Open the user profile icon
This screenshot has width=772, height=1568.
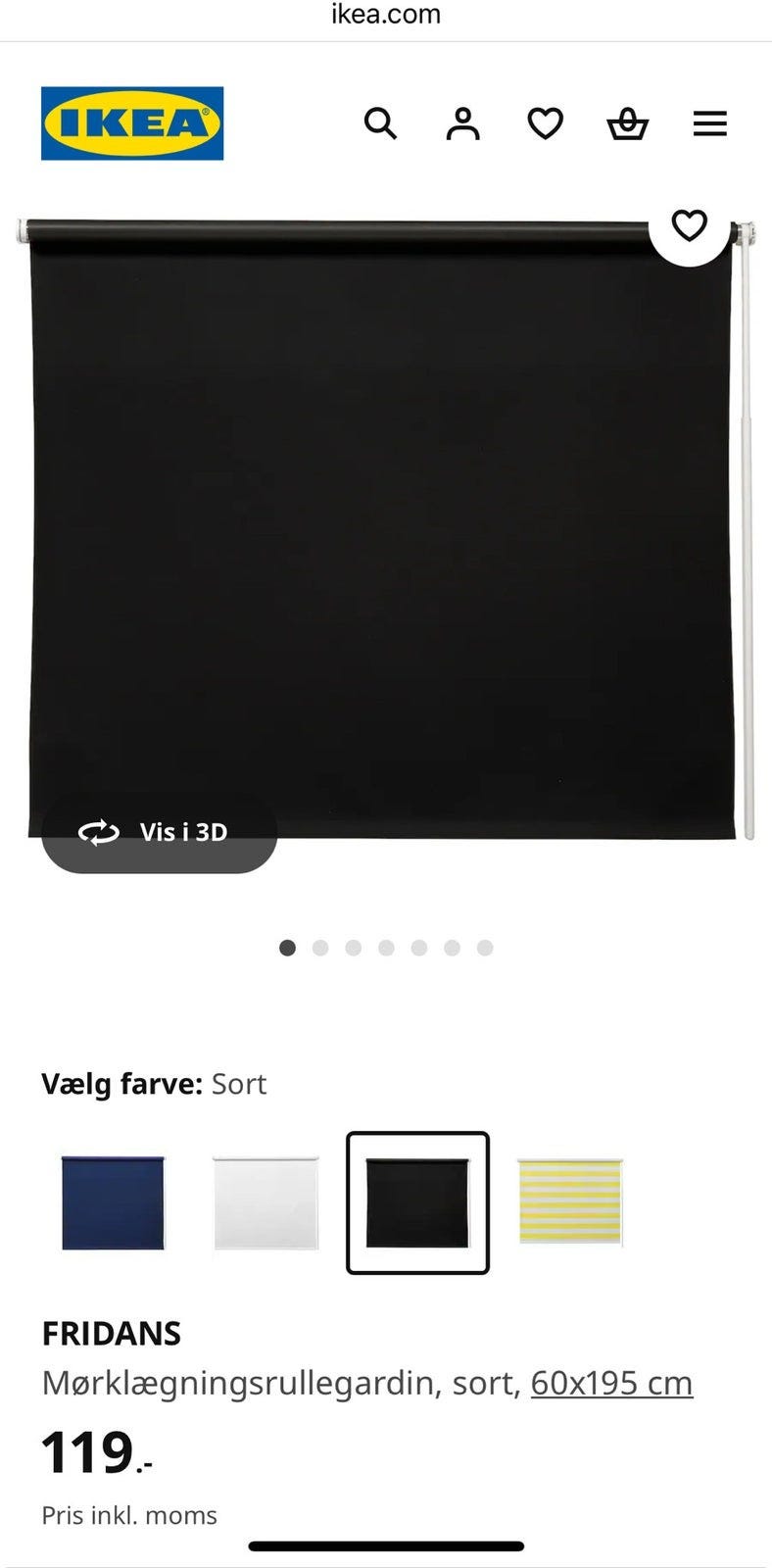[x=462, y=123]
